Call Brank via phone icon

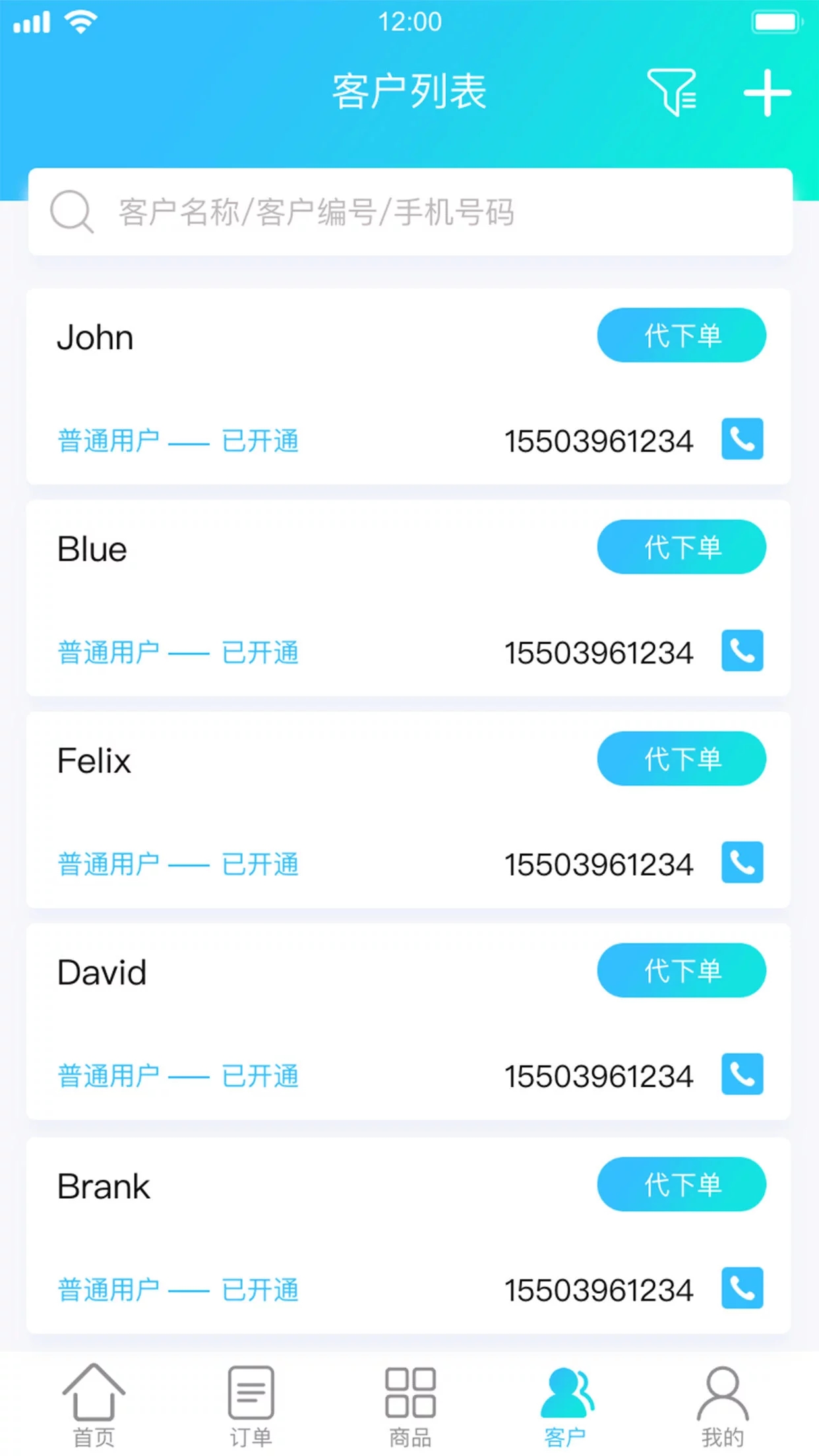[x=742, y=1288]
